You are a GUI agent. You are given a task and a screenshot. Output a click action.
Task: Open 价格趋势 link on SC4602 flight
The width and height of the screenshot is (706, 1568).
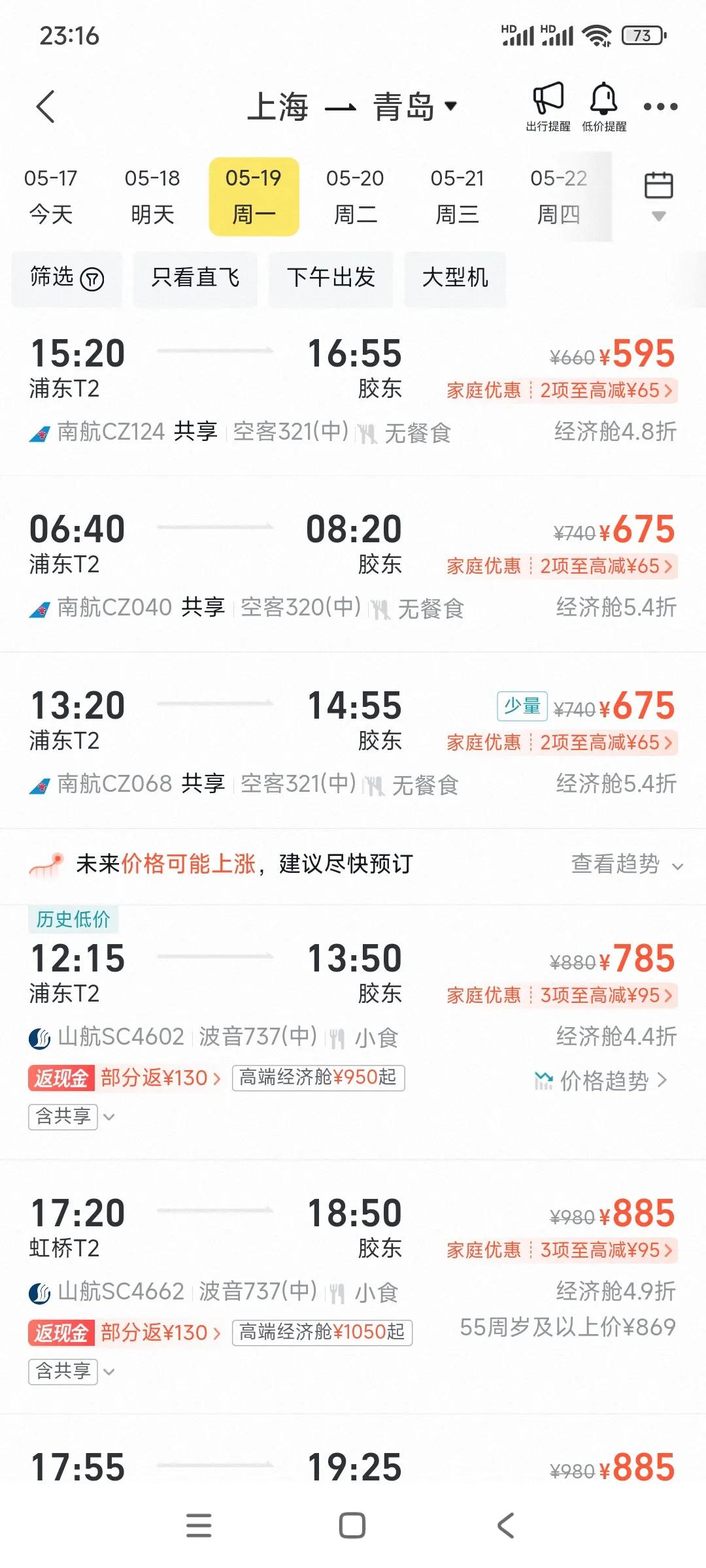600,1081
